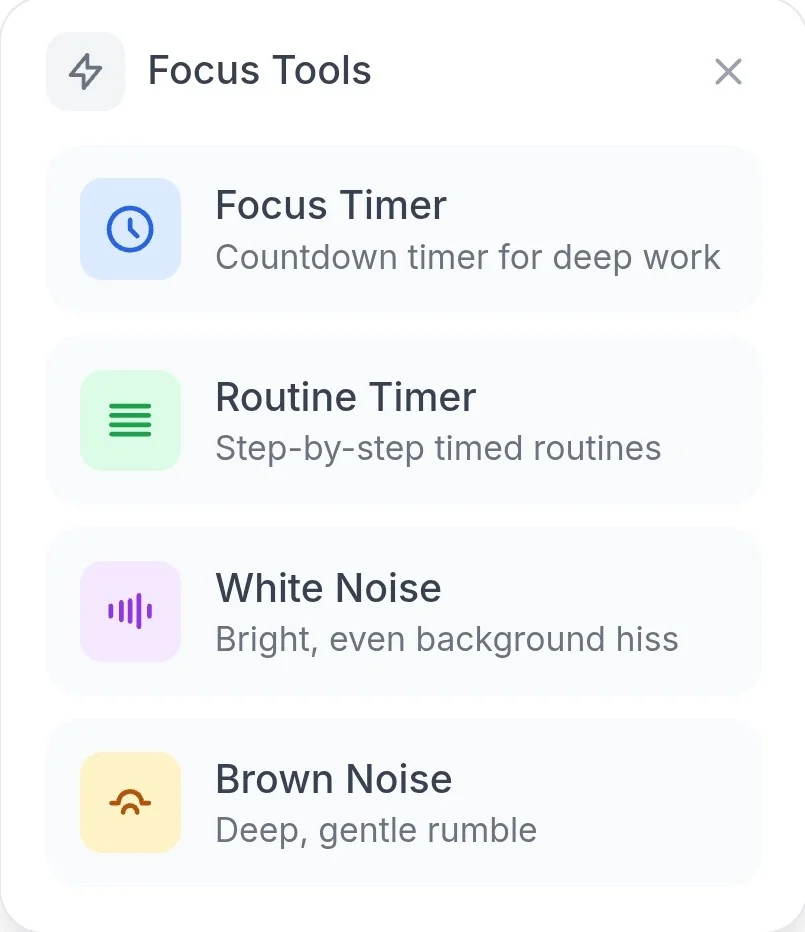
Task: Click the White Noise row card
Action: click(402, 611)
